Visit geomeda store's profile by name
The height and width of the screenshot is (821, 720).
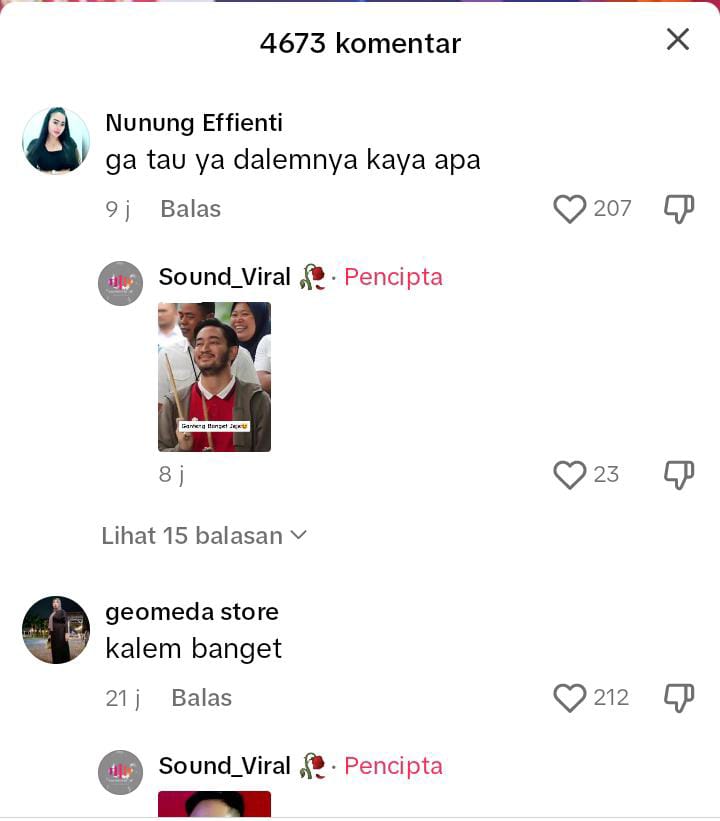point(192,612)
